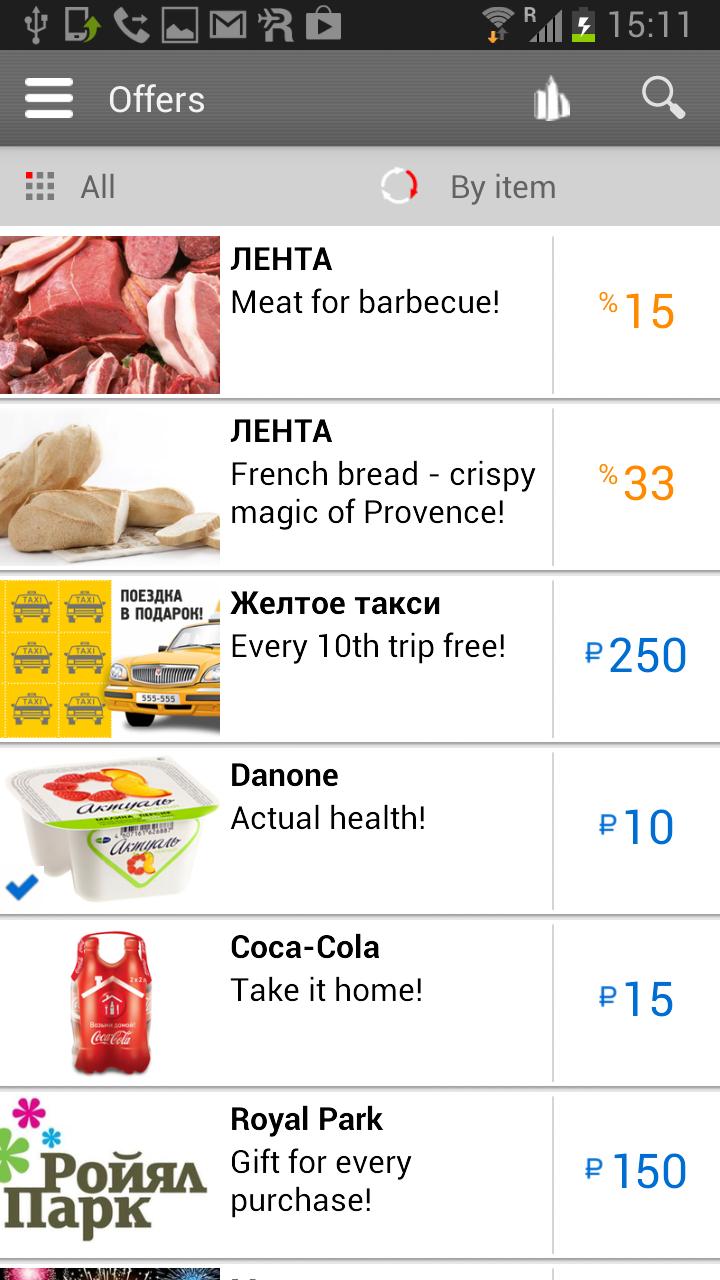Select the All category filter

pyautogui.click(x=70, y=187)
